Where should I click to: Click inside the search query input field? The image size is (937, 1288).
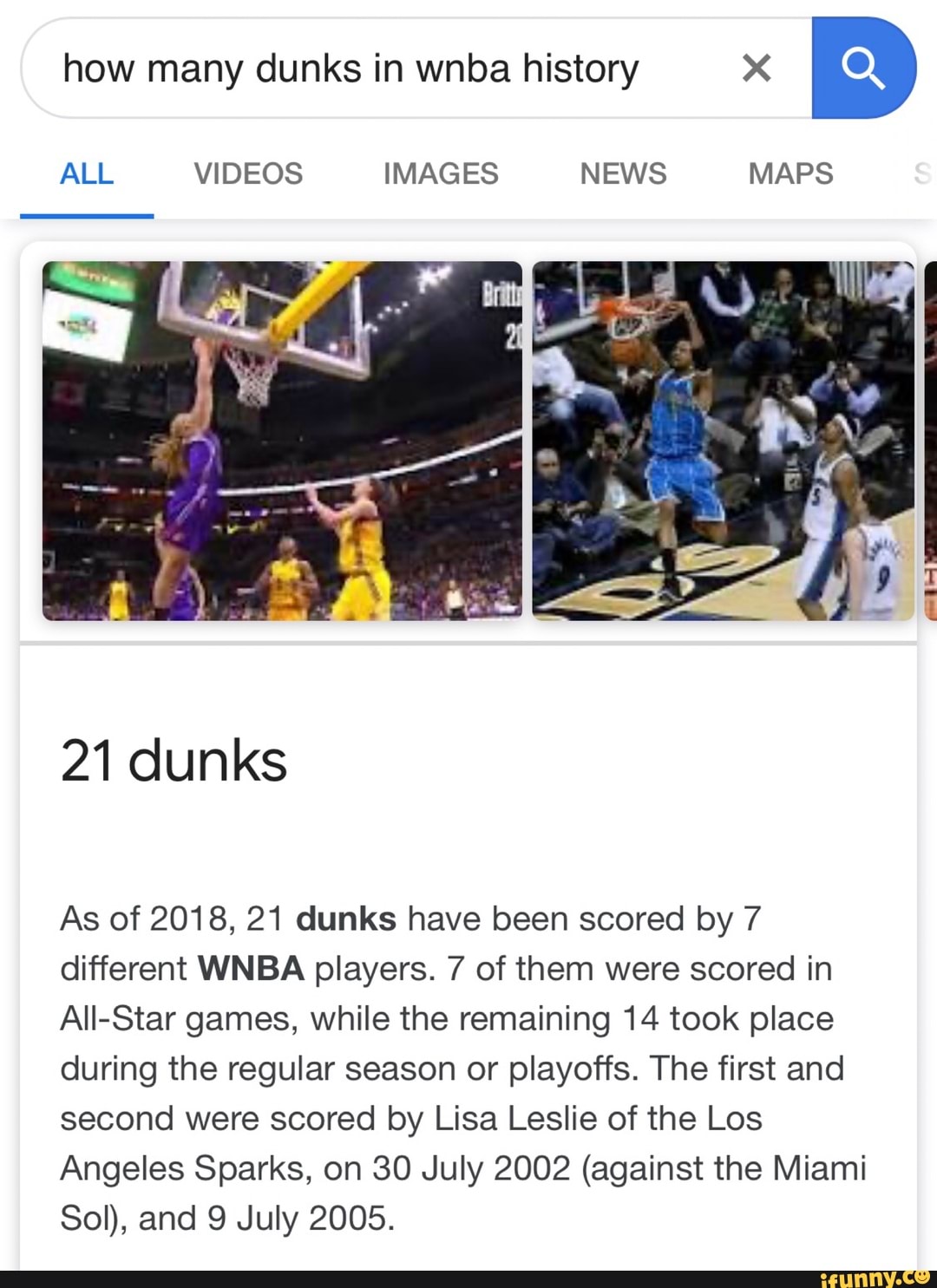click(x=347, y=67)
